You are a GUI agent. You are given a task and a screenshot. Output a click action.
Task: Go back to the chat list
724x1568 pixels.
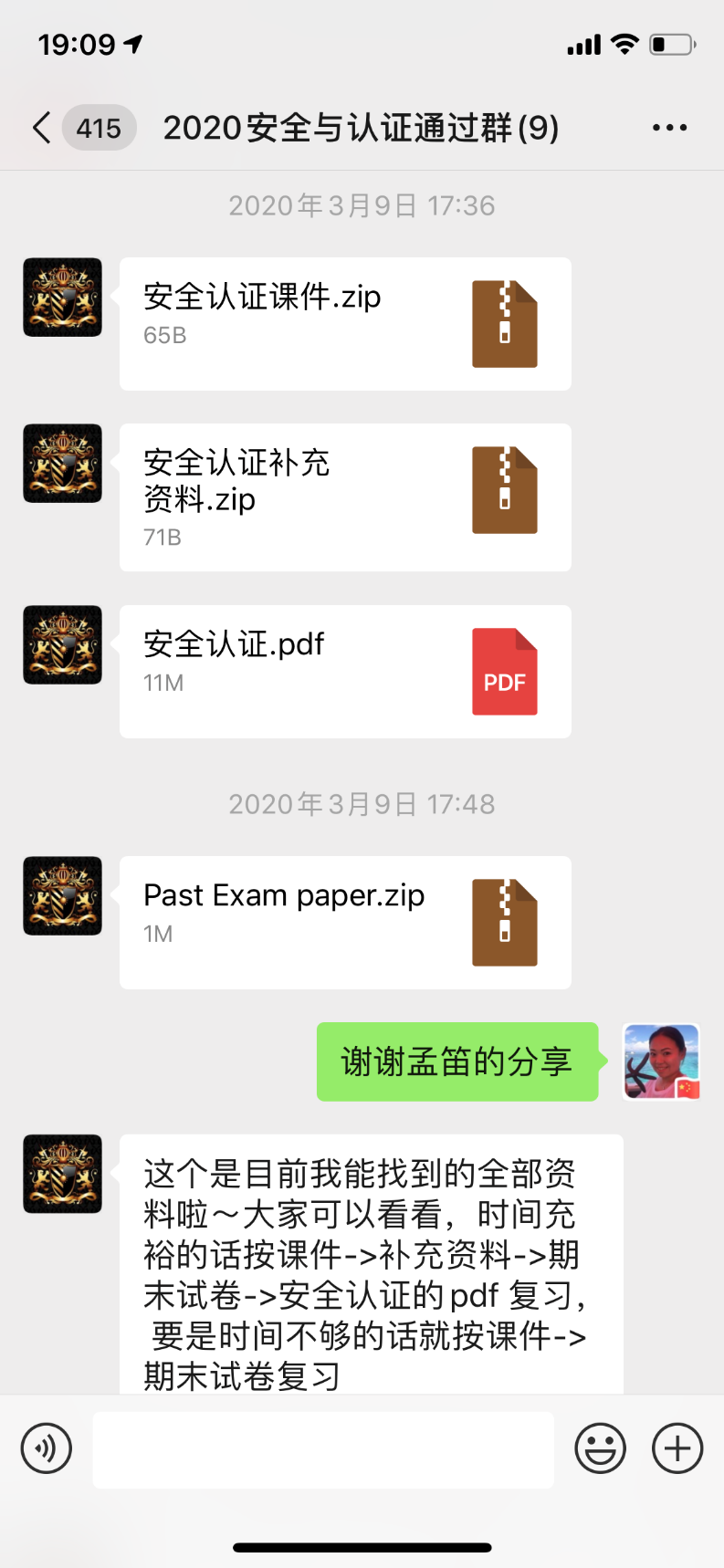coord(42,128)
